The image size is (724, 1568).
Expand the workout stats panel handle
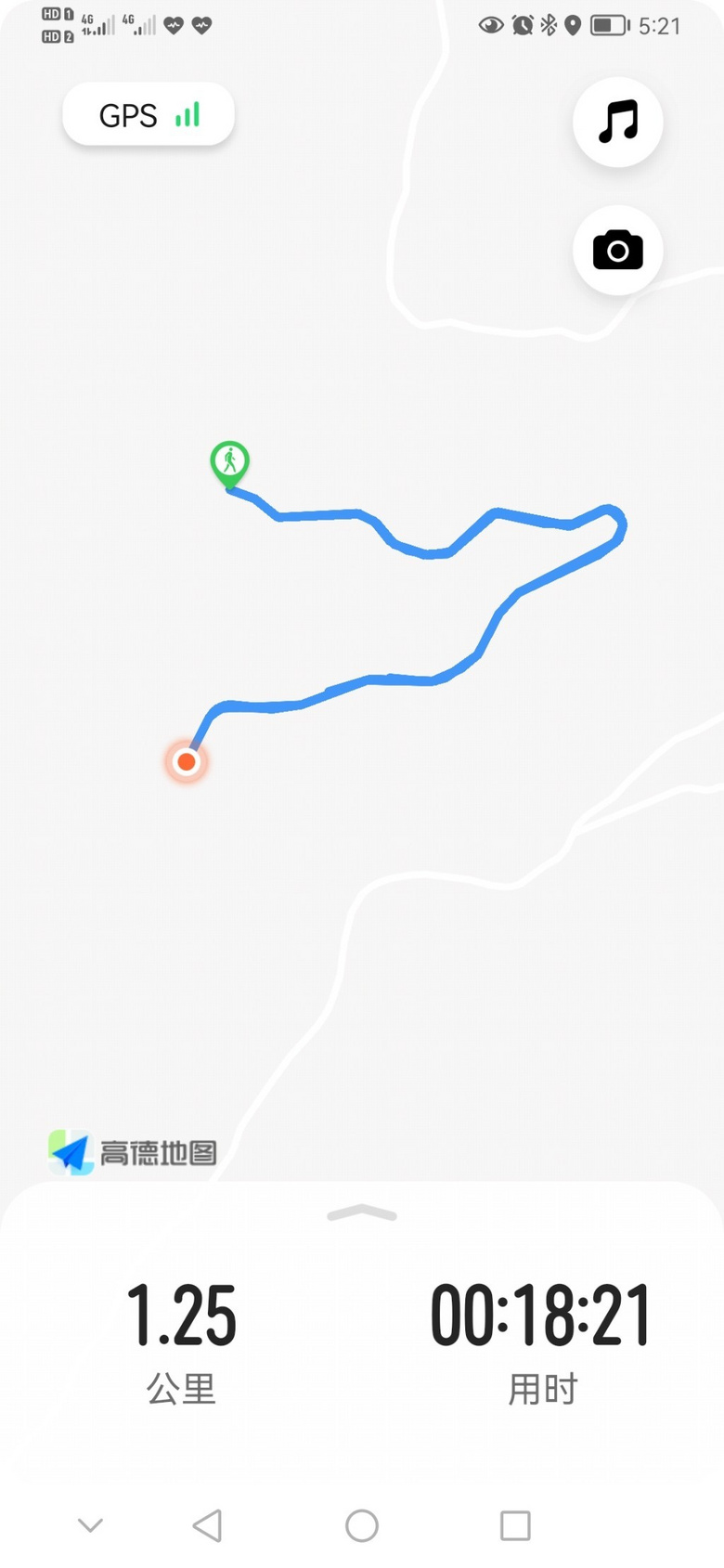362,1212
